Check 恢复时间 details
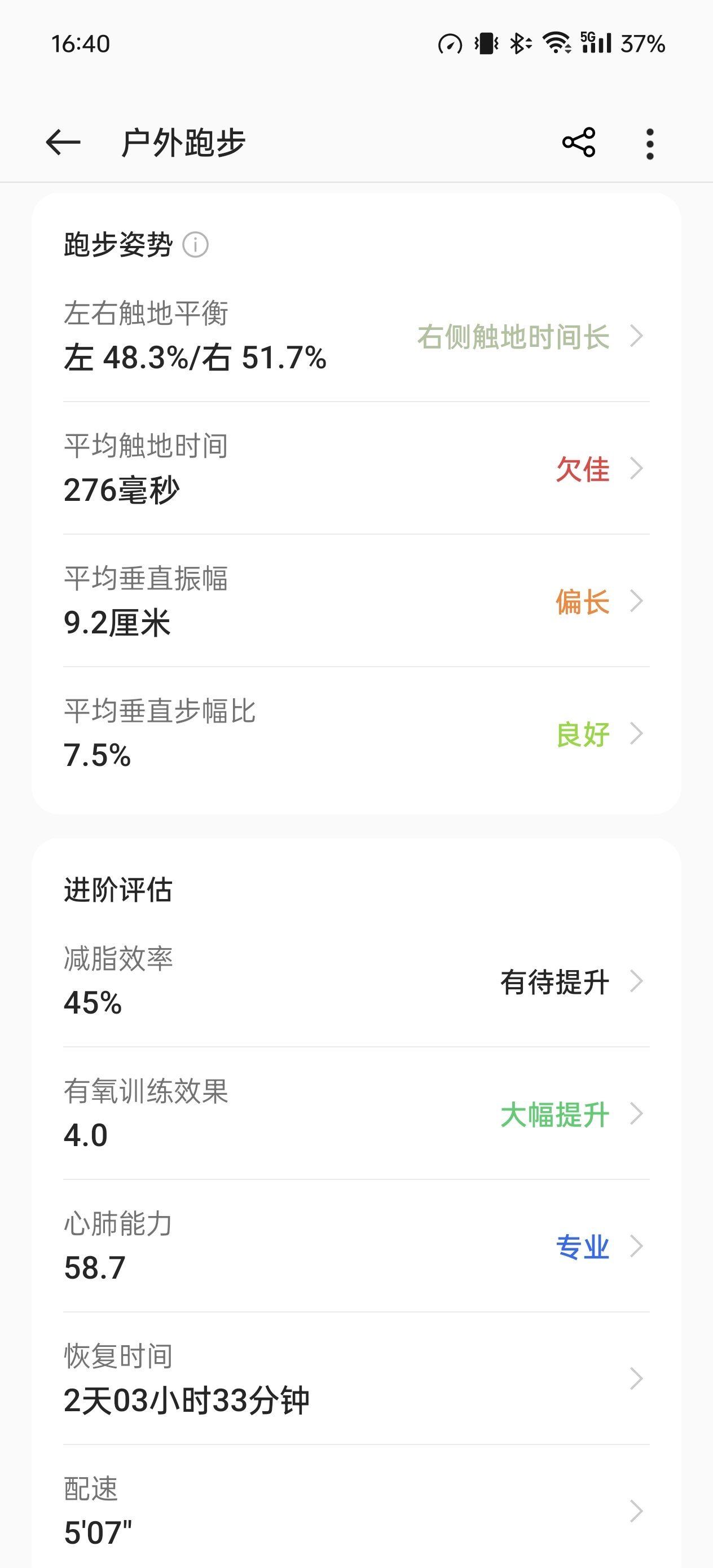 356,1379
